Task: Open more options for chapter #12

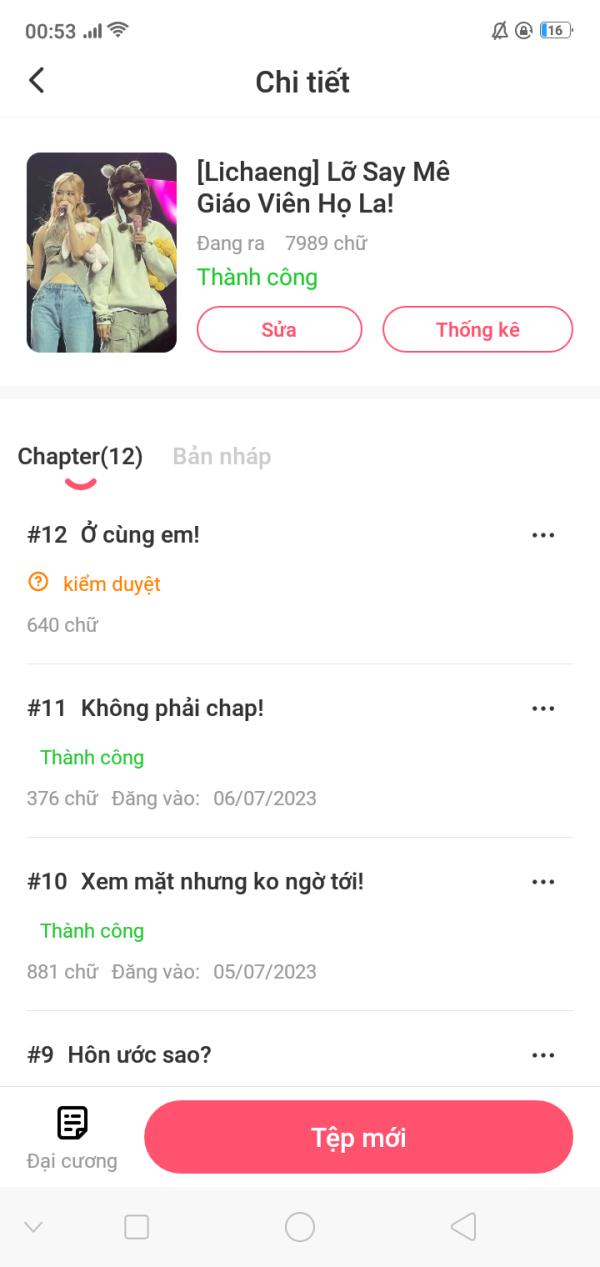Action: (x=543, y=535)
